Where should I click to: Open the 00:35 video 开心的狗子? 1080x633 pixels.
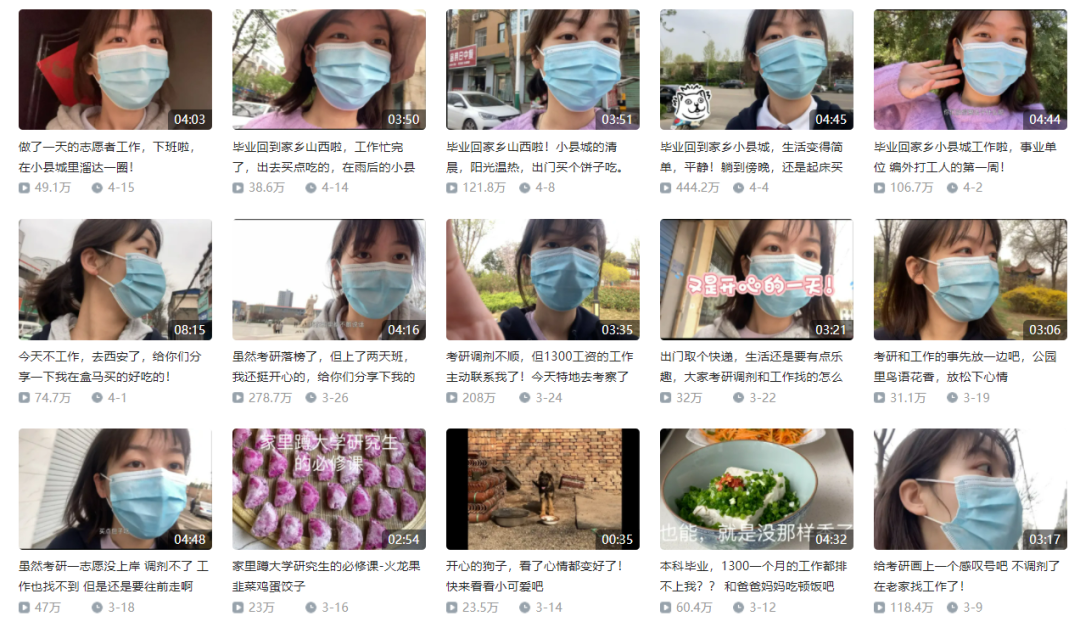(542, 490)
